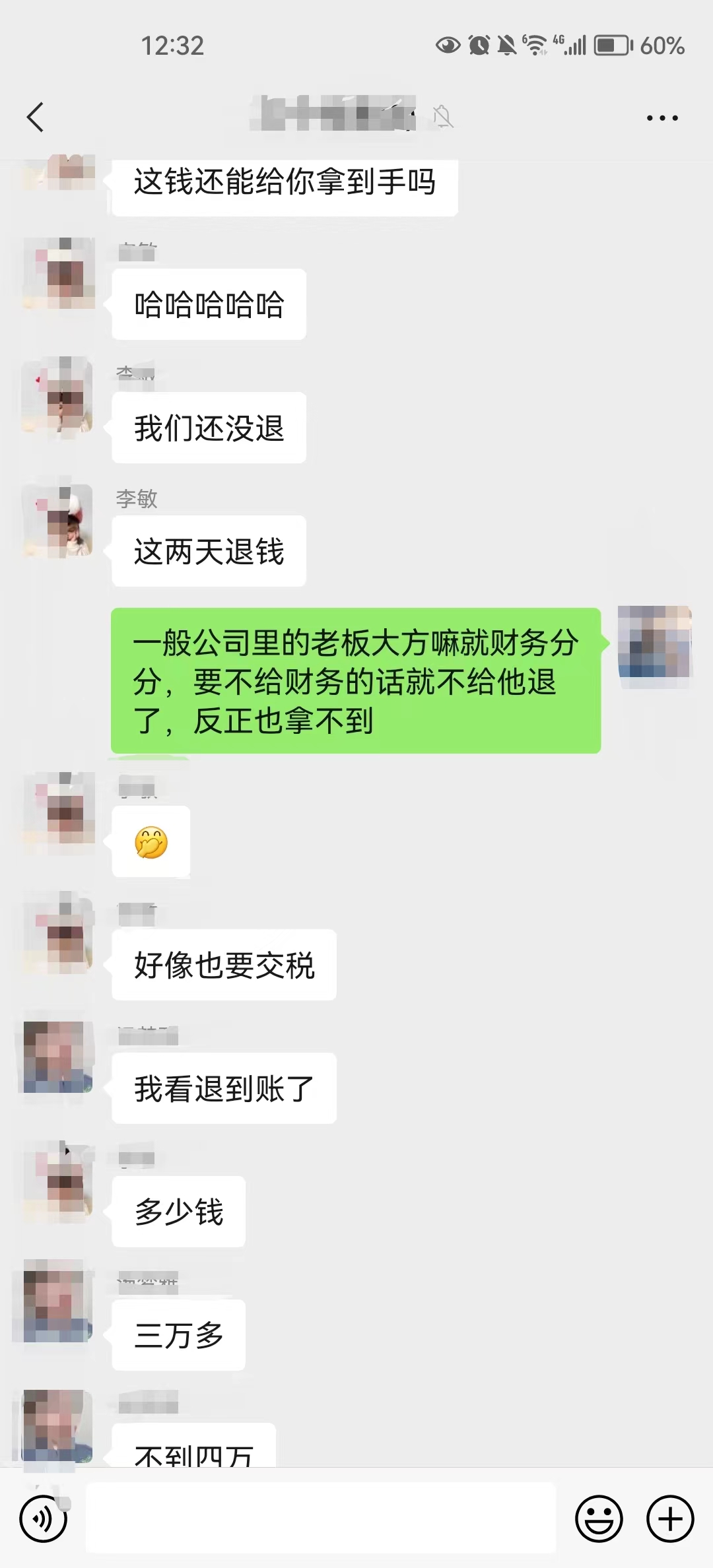Select the '这两天退钱' message bubble
Image resolution: width=713 pixels, height=1568 pixels.
point(209,551)
